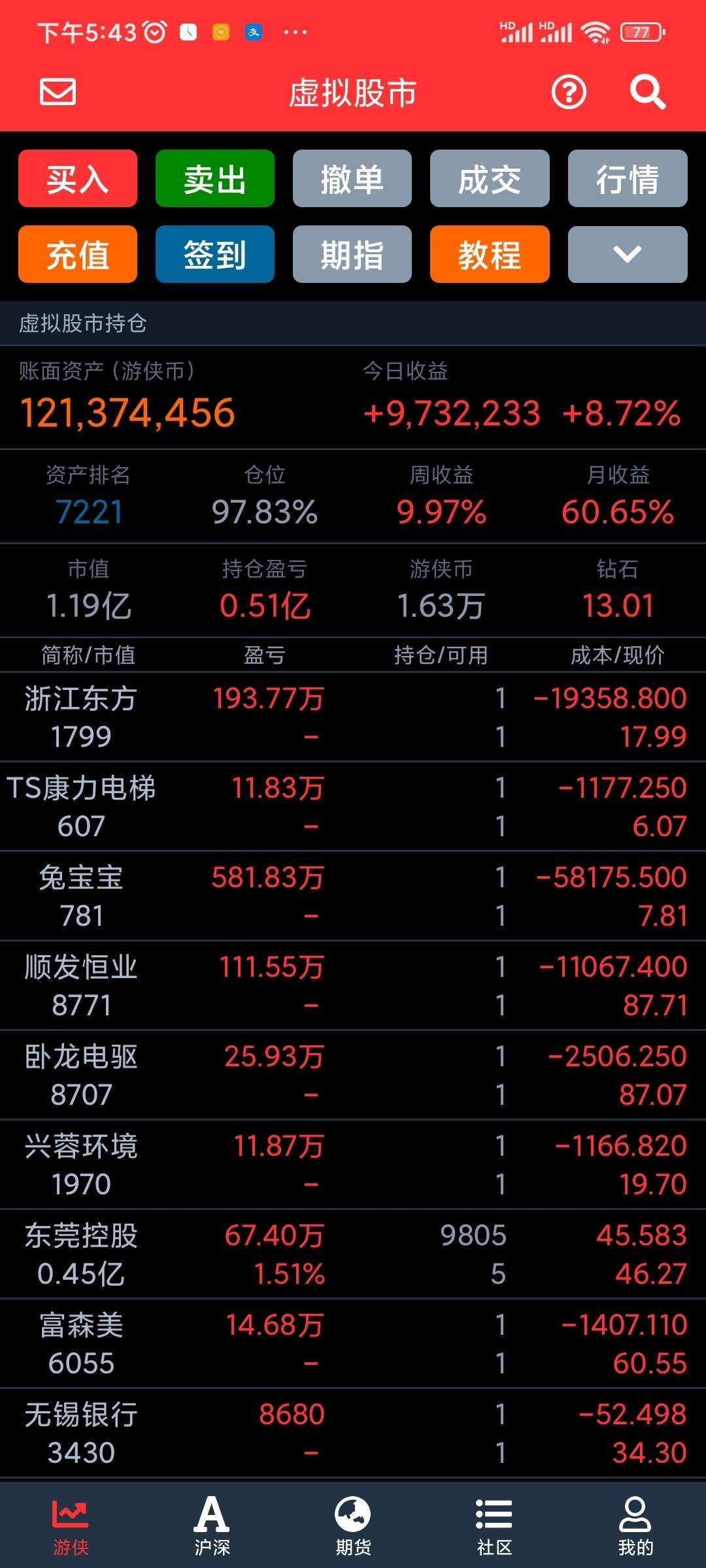Open the 期指 index futures button
The image size is (706, 1568).
coord(352,254)
